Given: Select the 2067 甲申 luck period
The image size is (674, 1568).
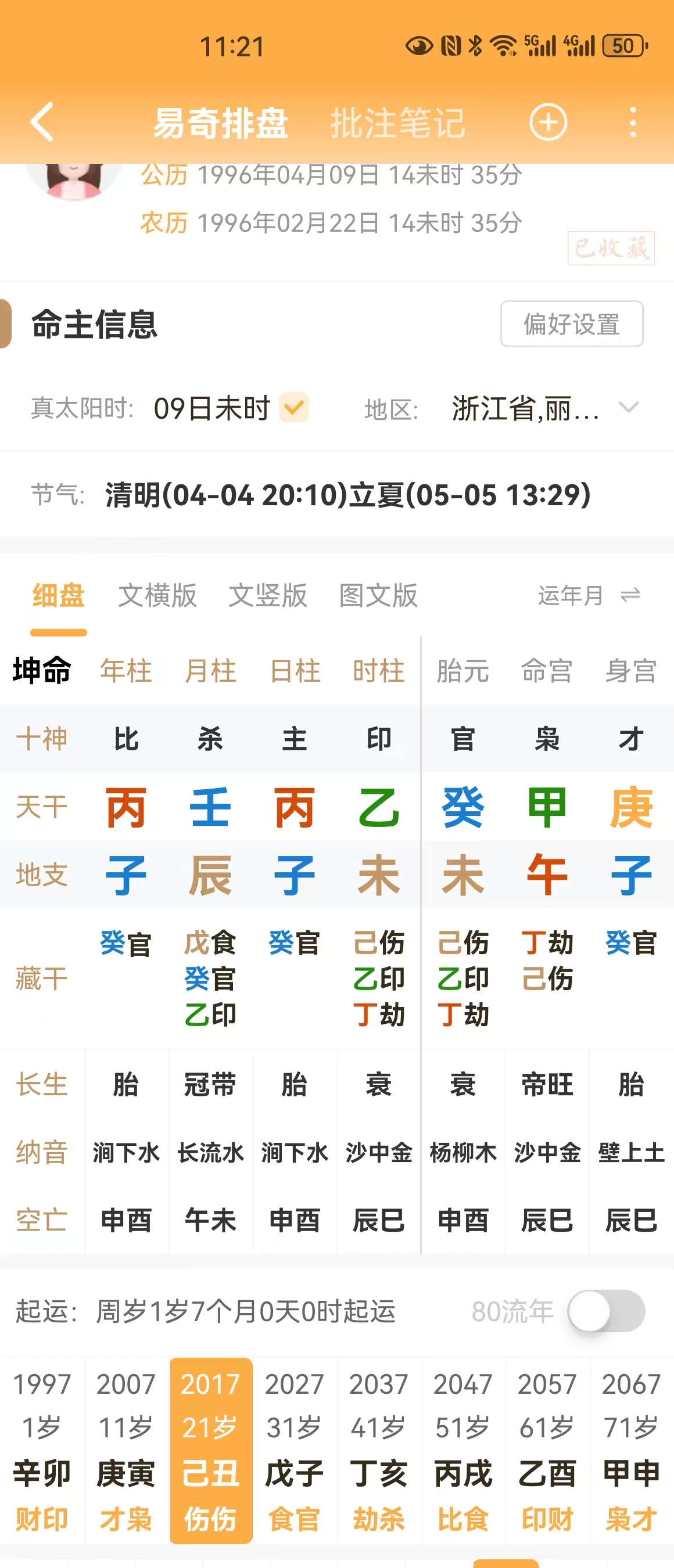Looking at the screenshot, I should pyautogui.click(x=631, y=1450).
